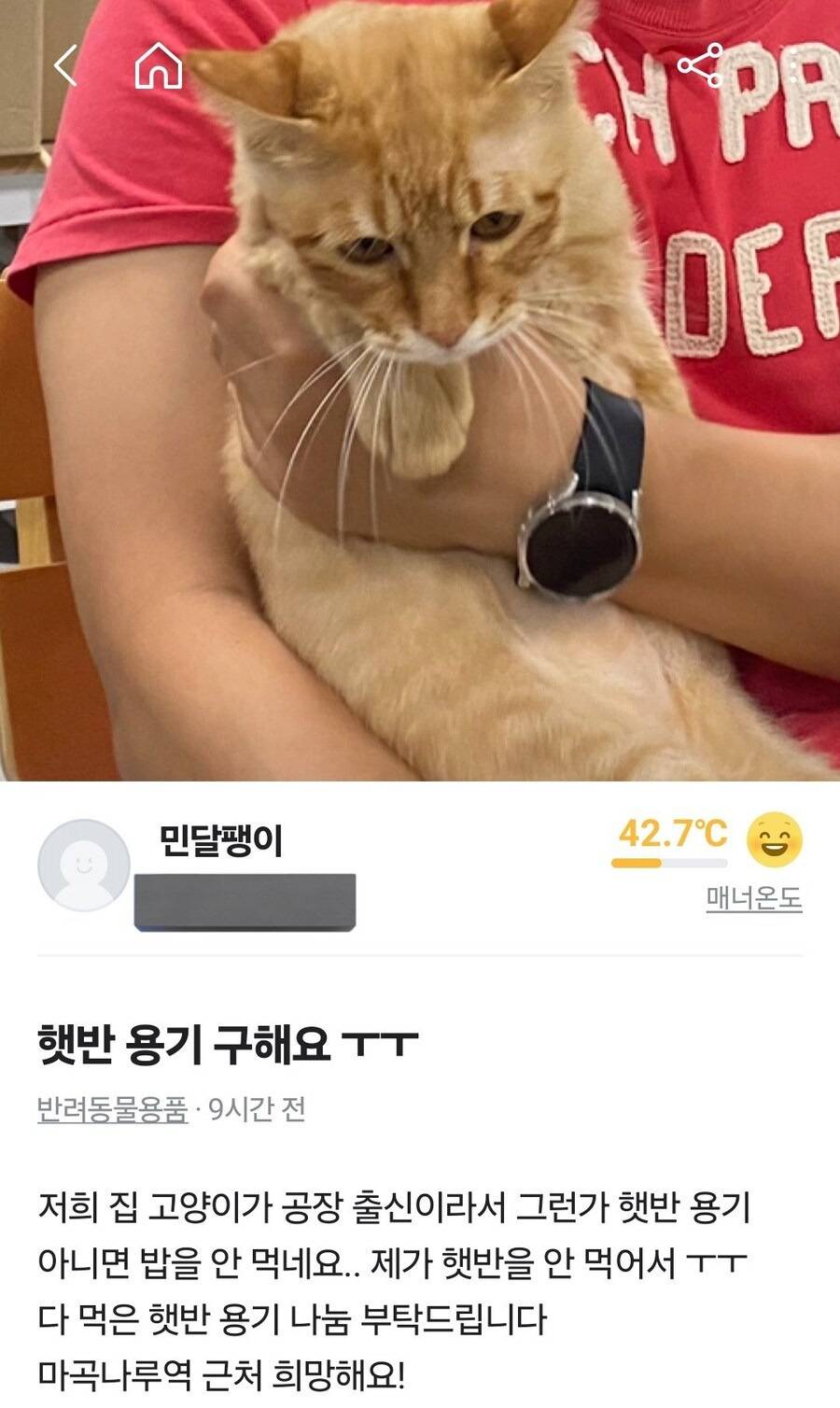Open the 반려동물용품 category link
This screenshot has width=840, height=1408.
[x=112, y=1110]
